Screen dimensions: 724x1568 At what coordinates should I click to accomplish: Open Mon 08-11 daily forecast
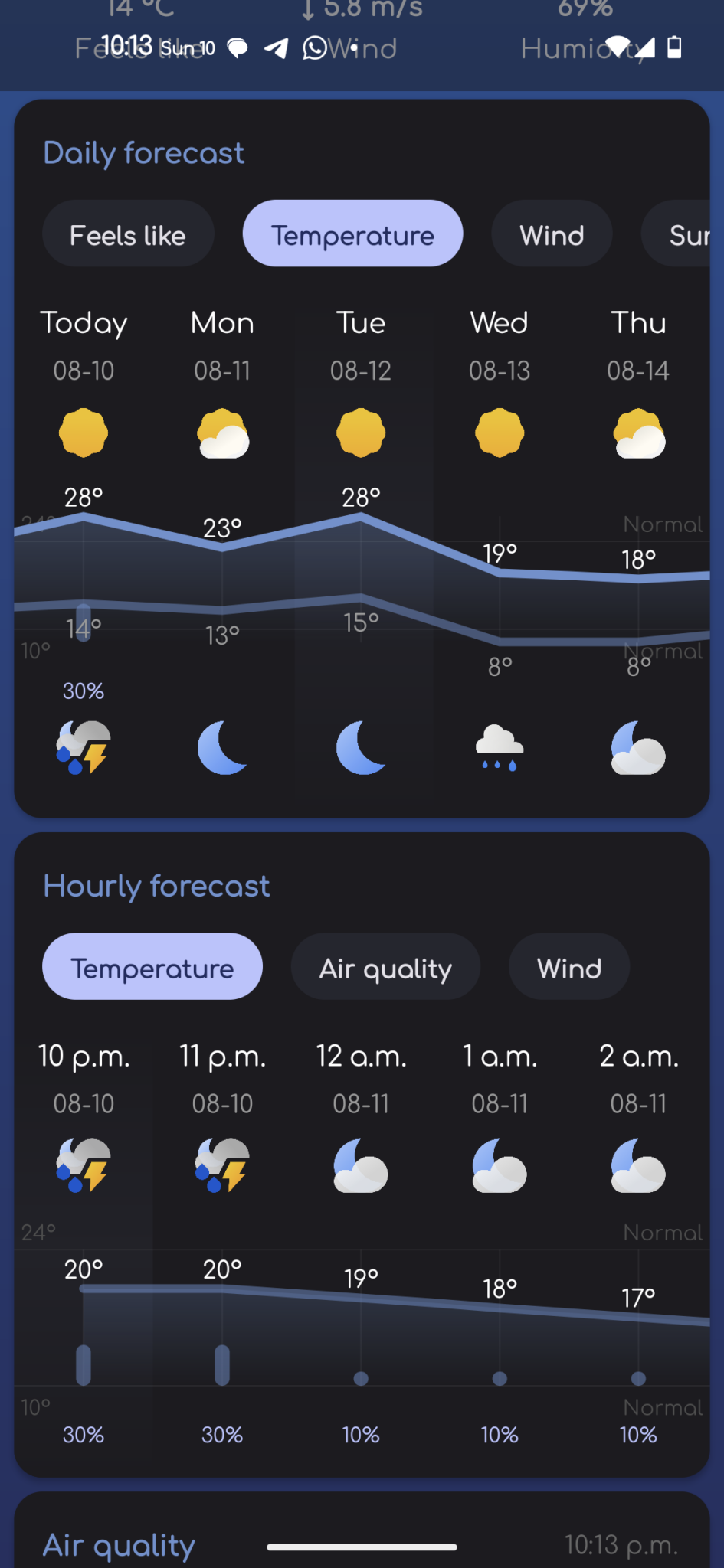(x=222, y=536)
